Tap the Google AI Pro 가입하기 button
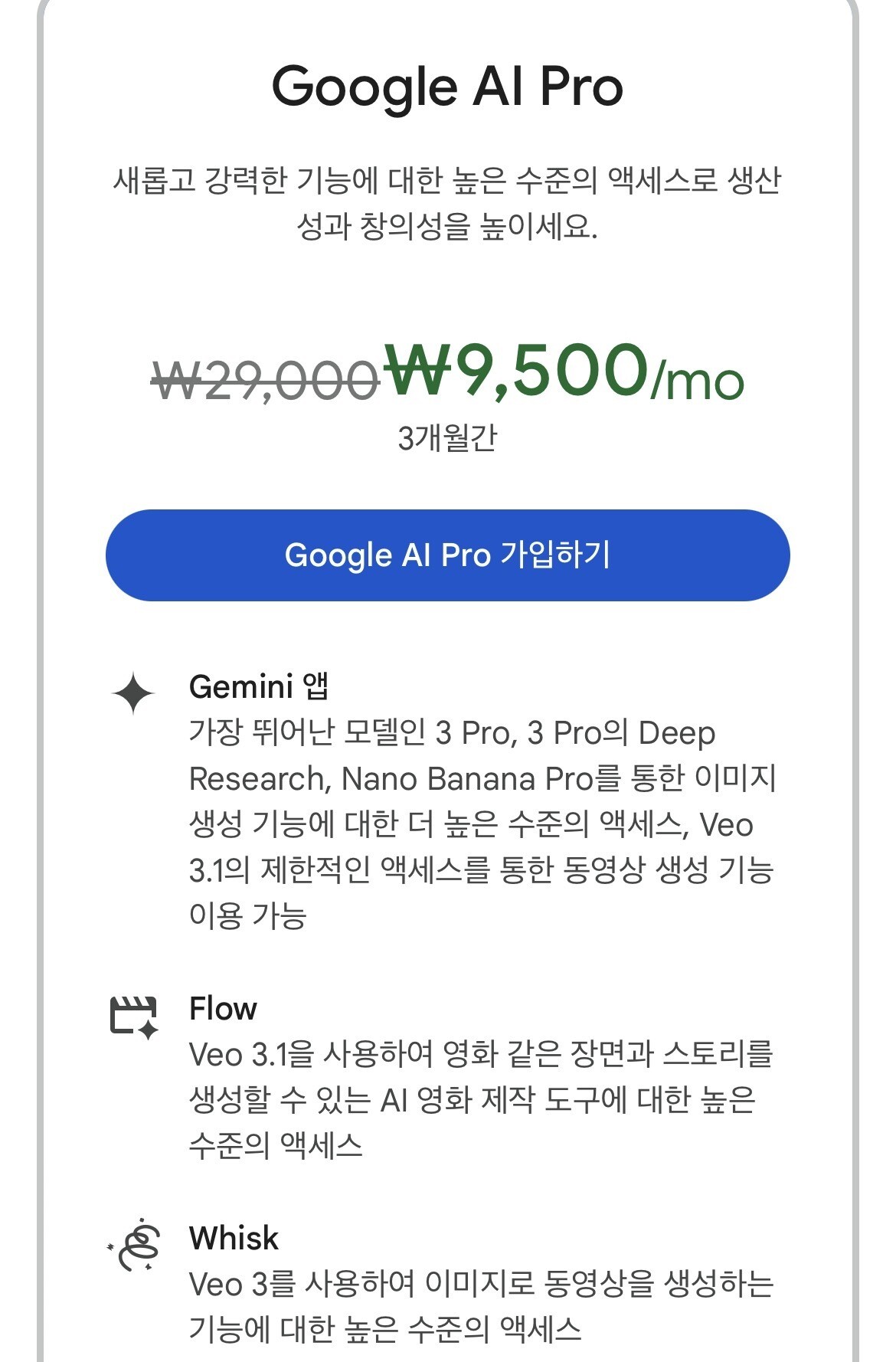The width and height of the screenshot is (896, 1362). [447, 555]
